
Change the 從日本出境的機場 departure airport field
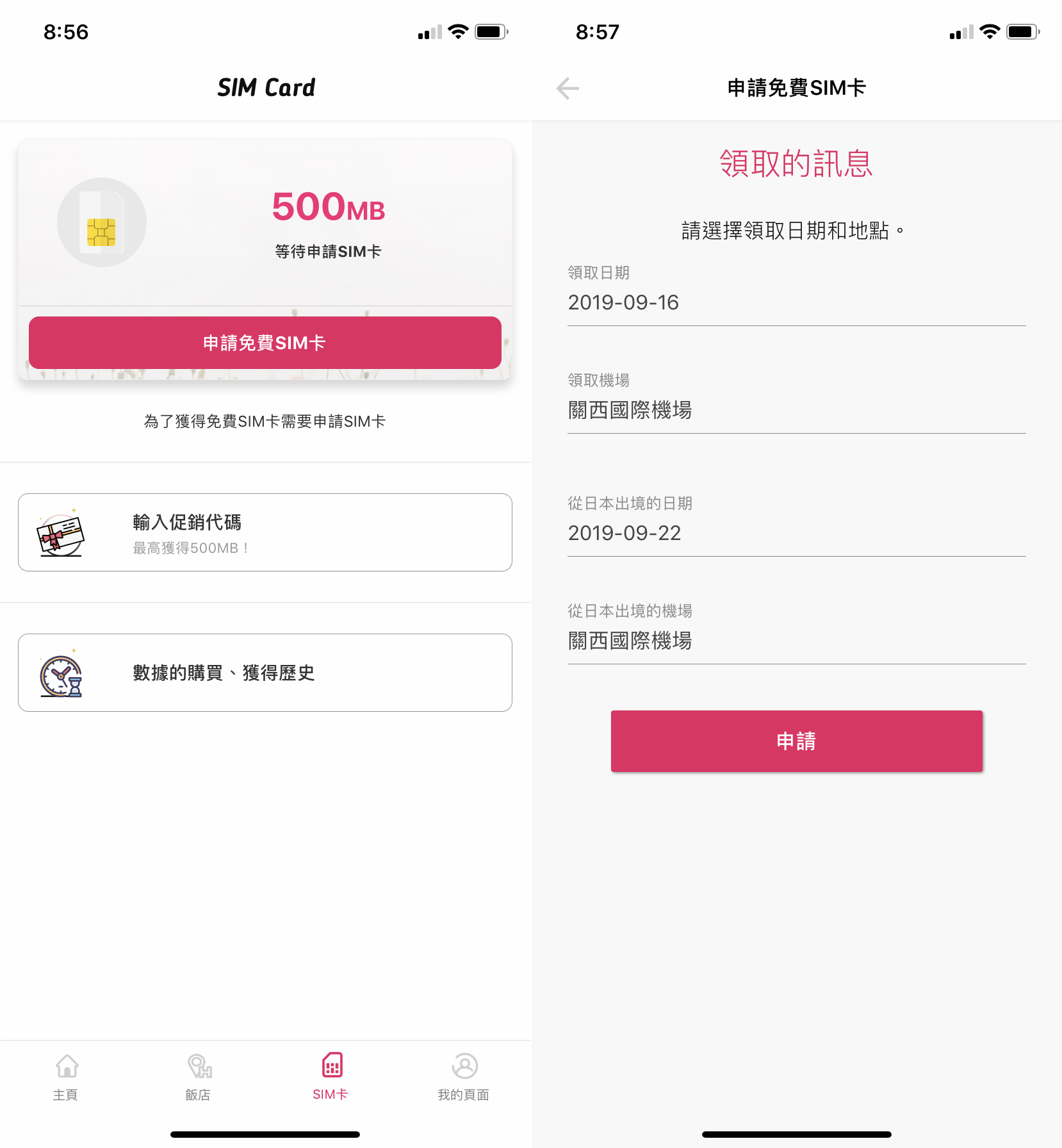coord(796,641)
